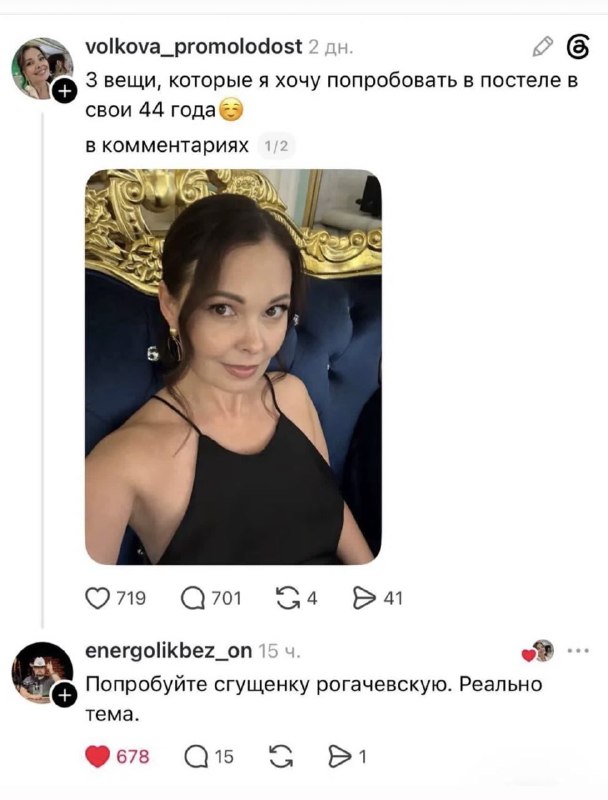Follow energolikbez_on via avatar plus badge
The height and width of the screenshot is (800, 608).
pos(65,696)
